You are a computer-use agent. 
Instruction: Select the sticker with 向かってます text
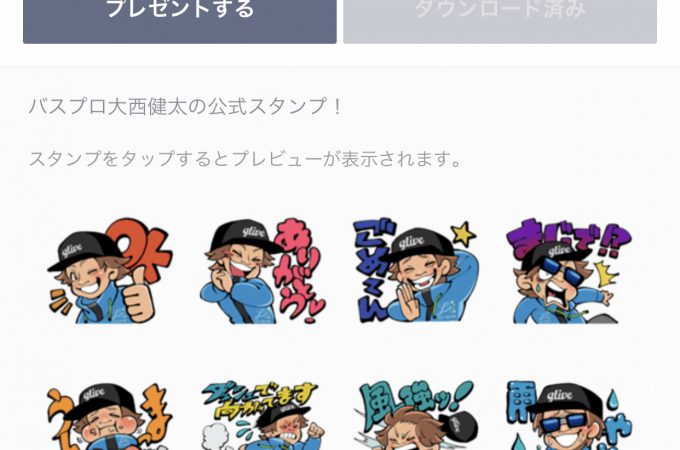tap(263, 415)
